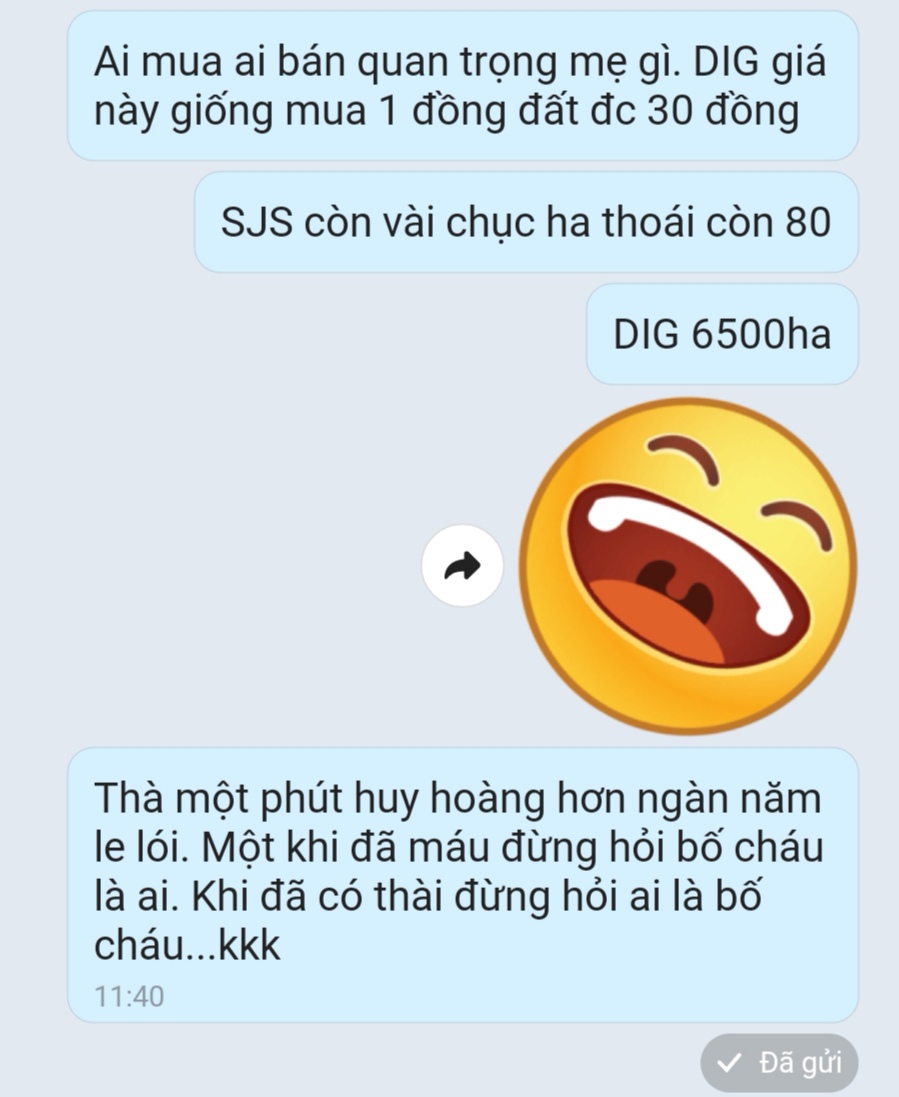This screenshot has height=1097, width=899.
Task: Open the laughing emoji sticker
Action: 691,567
